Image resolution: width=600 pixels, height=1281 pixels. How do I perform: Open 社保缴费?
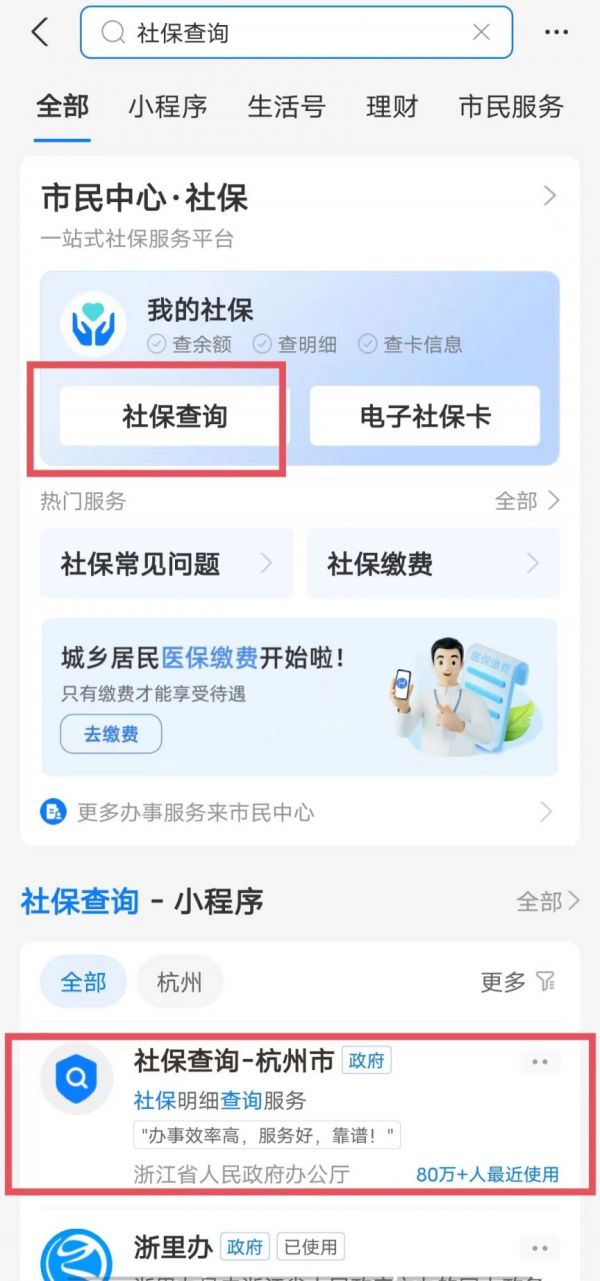click(433, 563)
